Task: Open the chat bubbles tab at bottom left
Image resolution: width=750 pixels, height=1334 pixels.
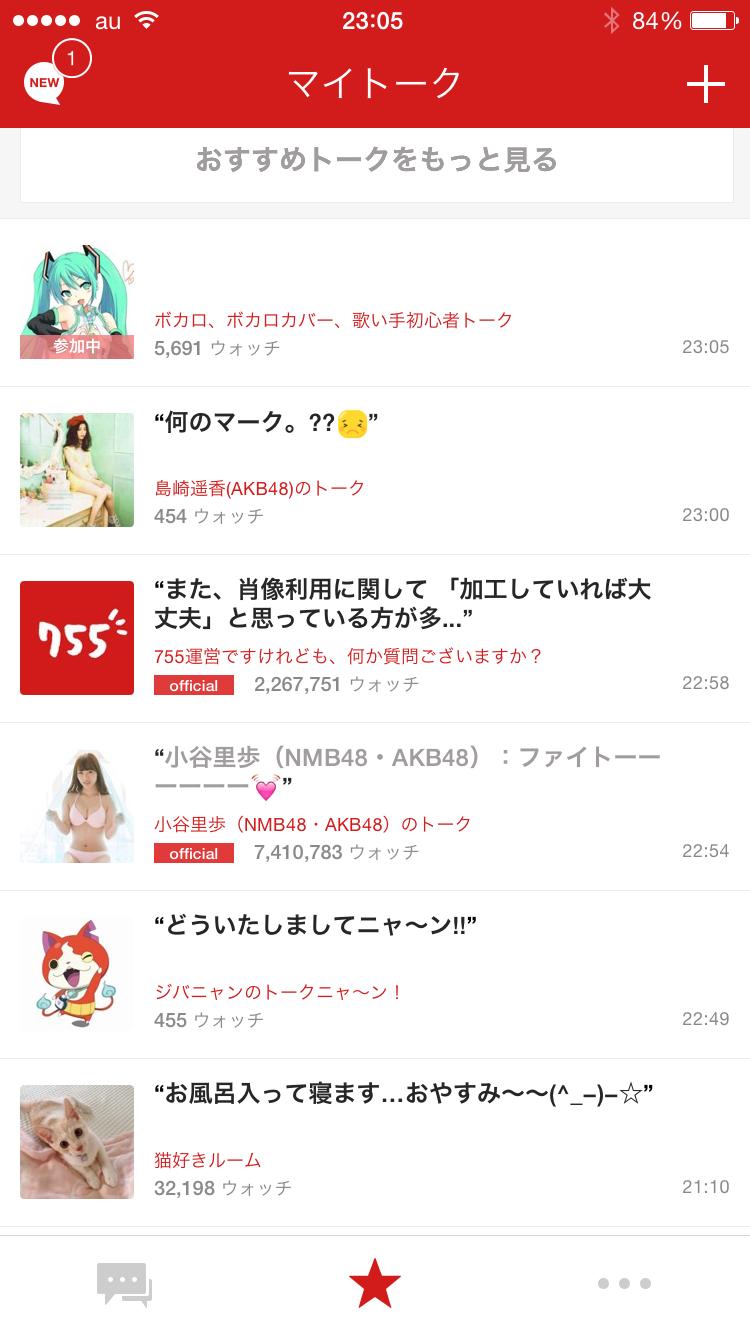Action: [125, 1282]
